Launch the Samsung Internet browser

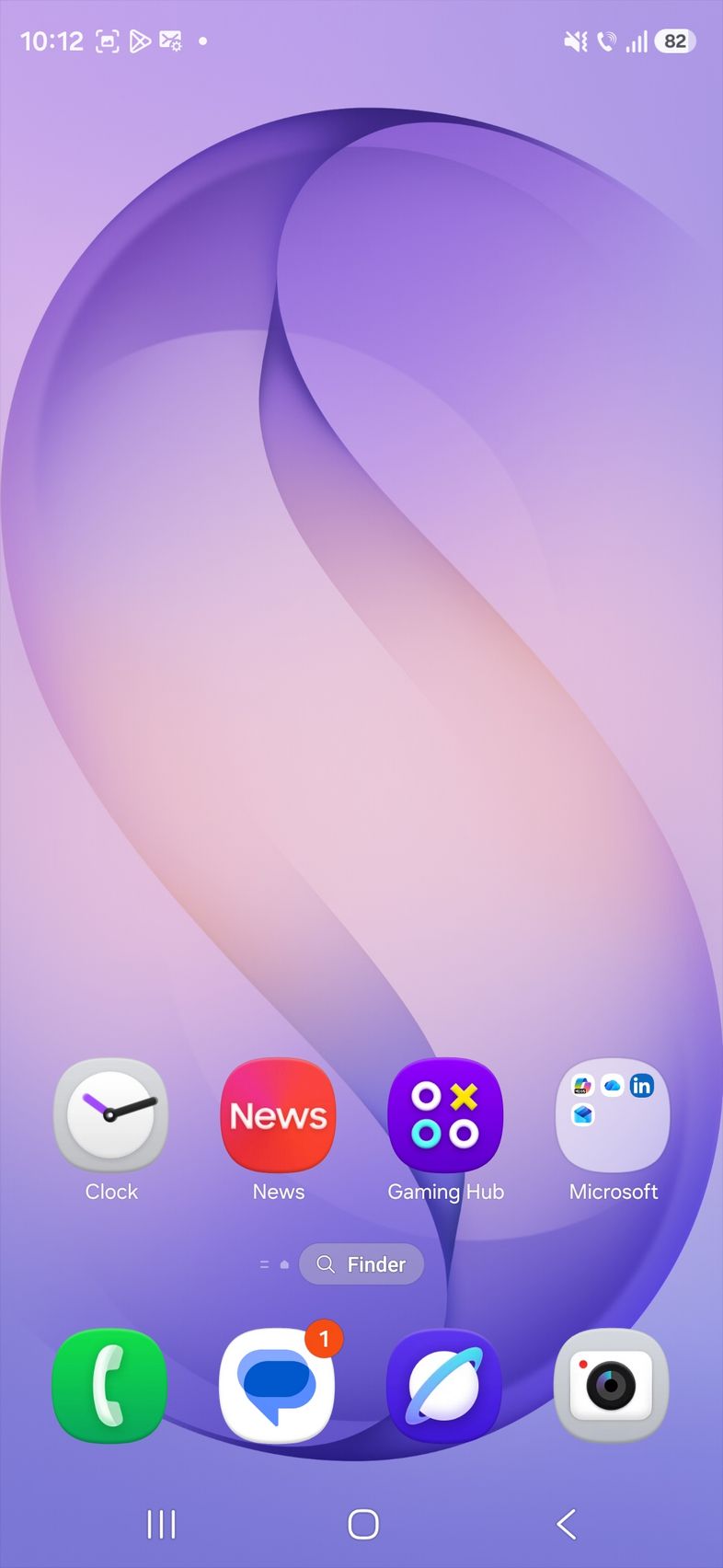click(445, 1385)
